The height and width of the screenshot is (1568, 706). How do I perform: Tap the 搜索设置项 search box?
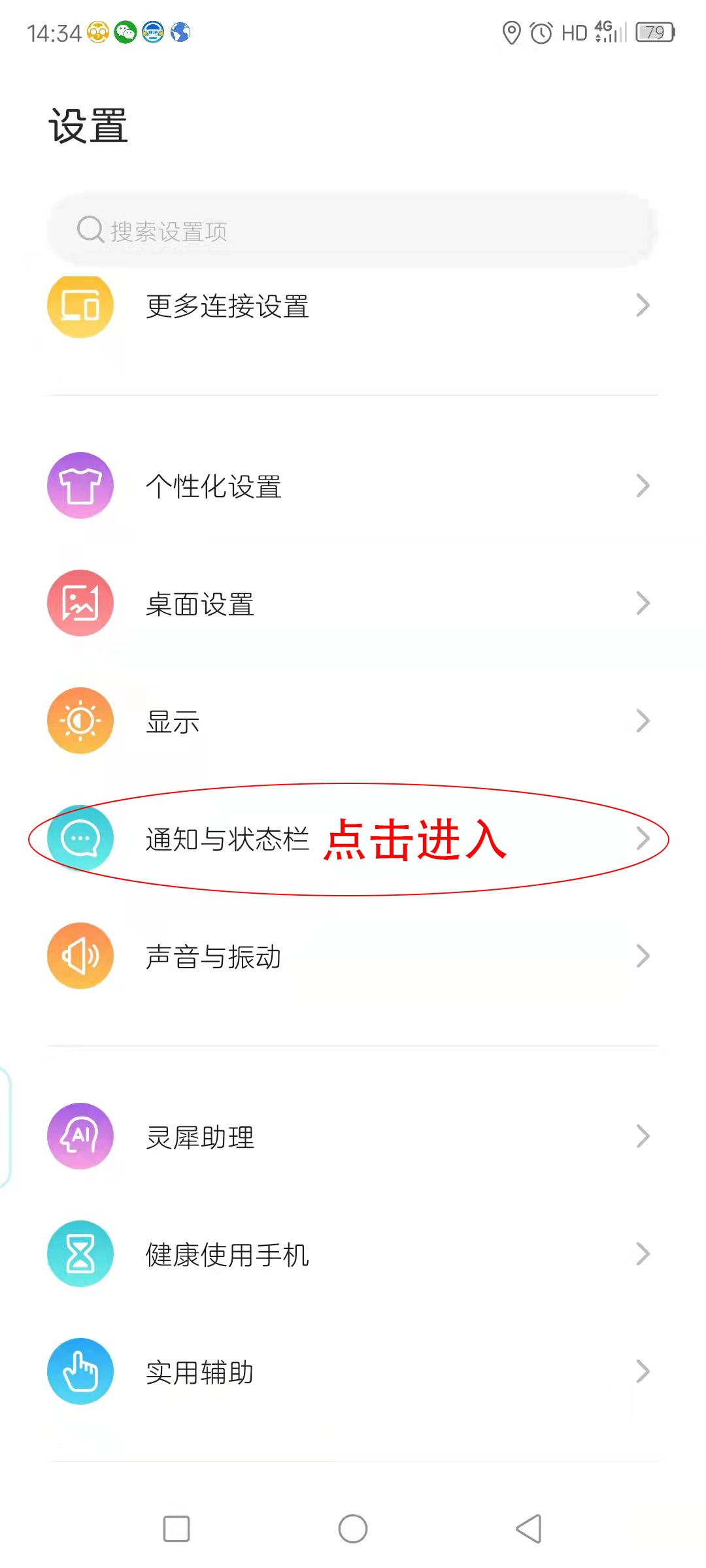353,231
